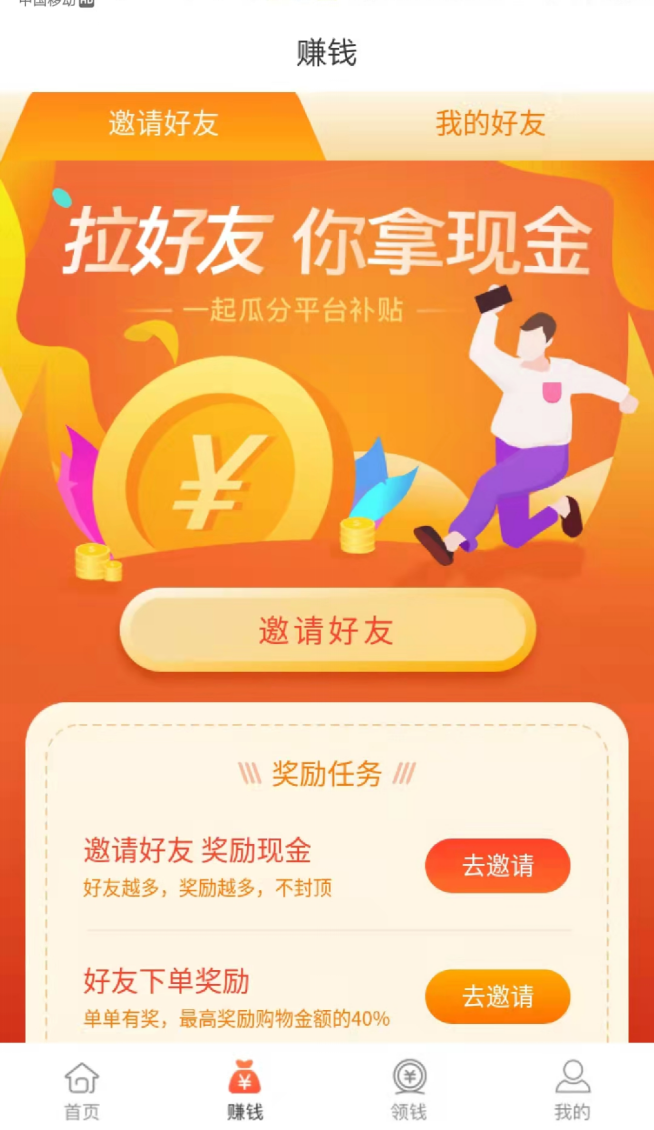Open the 我的 profile tab
The width and height of the screenshot is (654, 1130).
click(572, 1090)
